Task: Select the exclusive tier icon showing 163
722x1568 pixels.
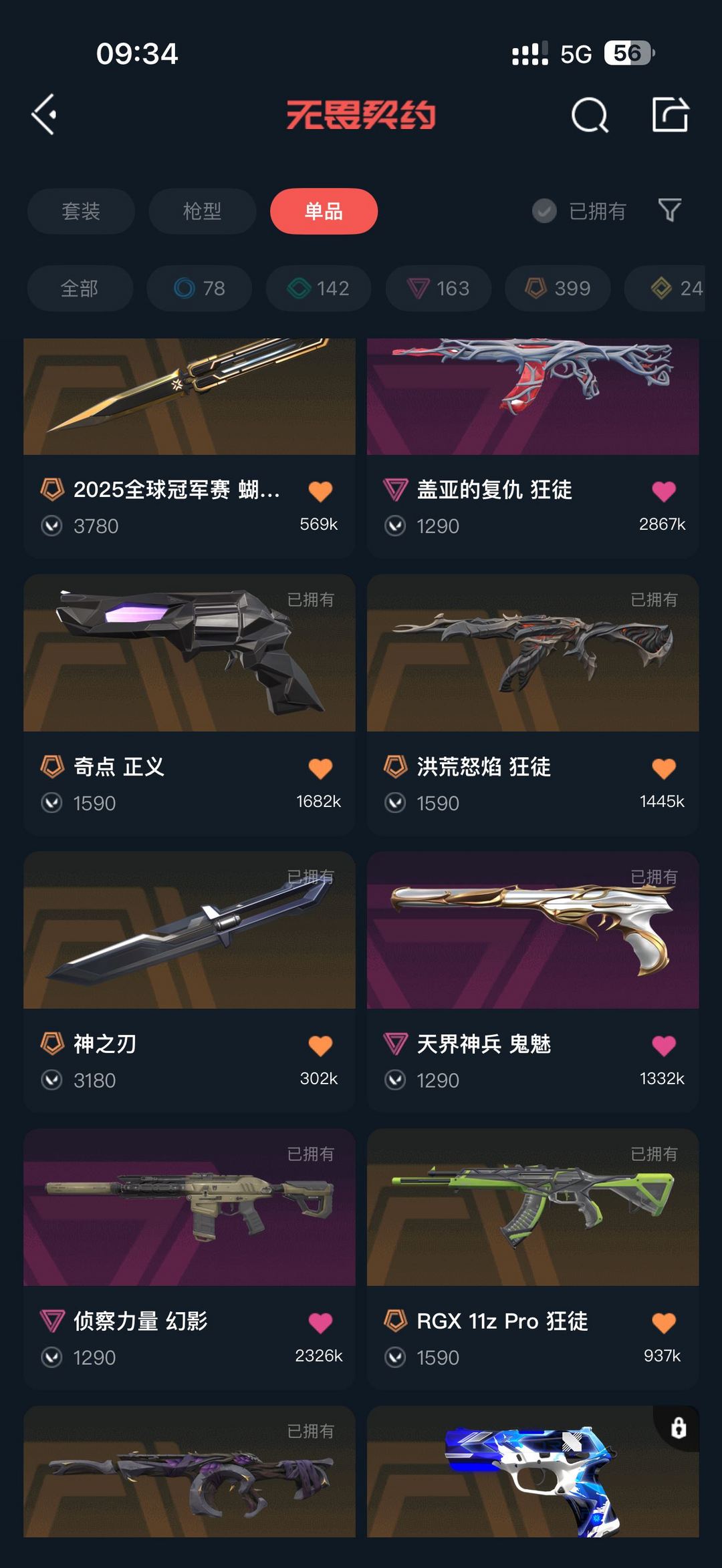Action: tap(438, 289)
